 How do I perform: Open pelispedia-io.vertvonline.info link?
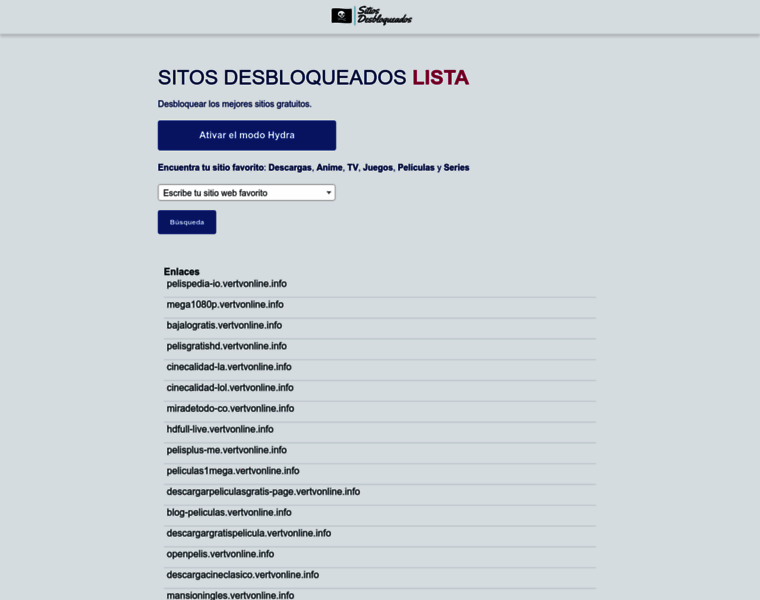tap(226, 284)
